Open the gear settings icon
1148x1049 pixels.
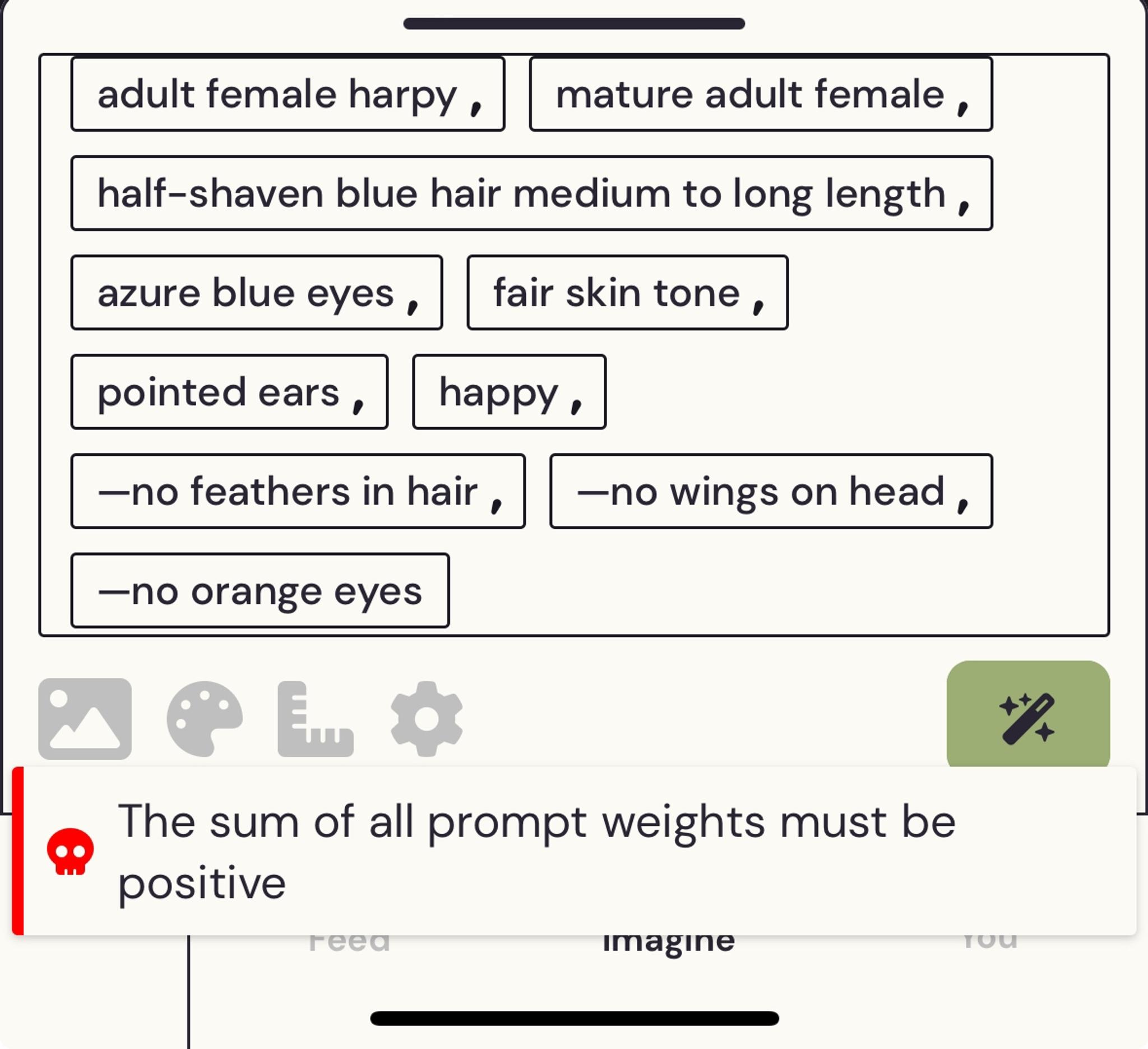tap(427, 719)
